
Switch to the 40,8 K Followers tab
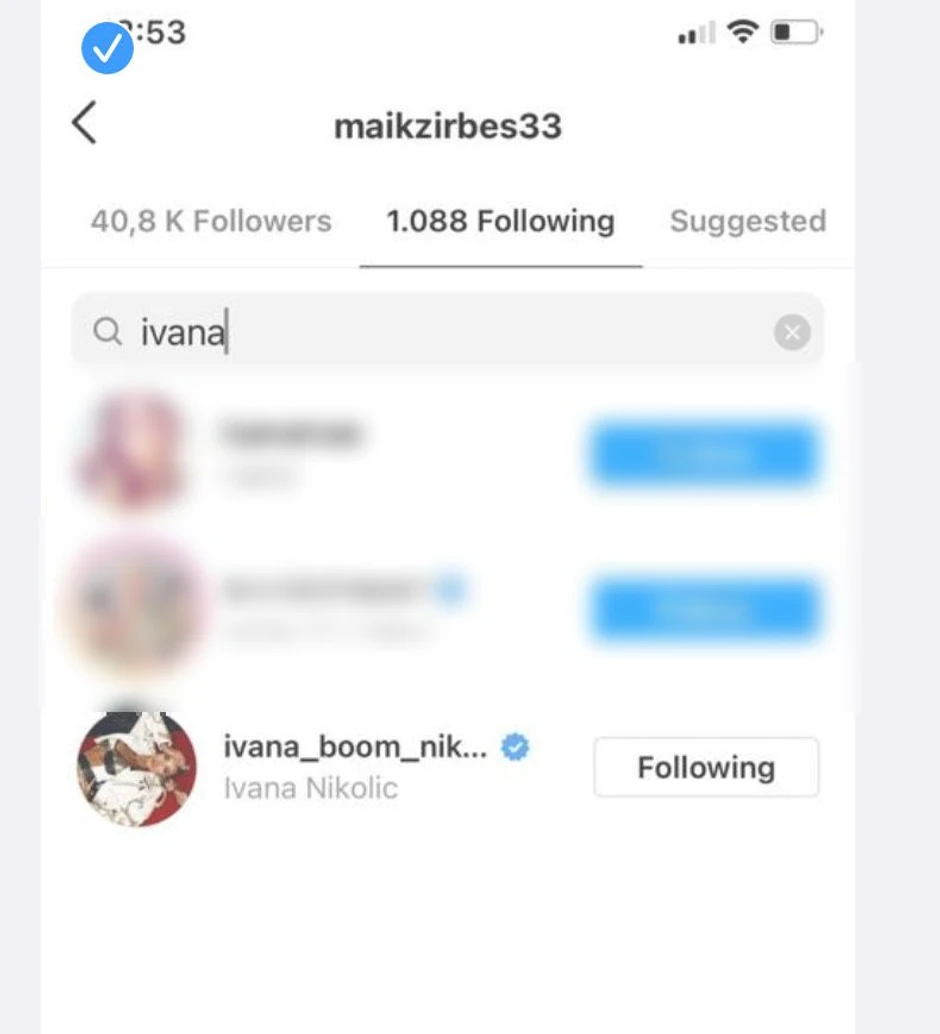(x=210, y=221)
